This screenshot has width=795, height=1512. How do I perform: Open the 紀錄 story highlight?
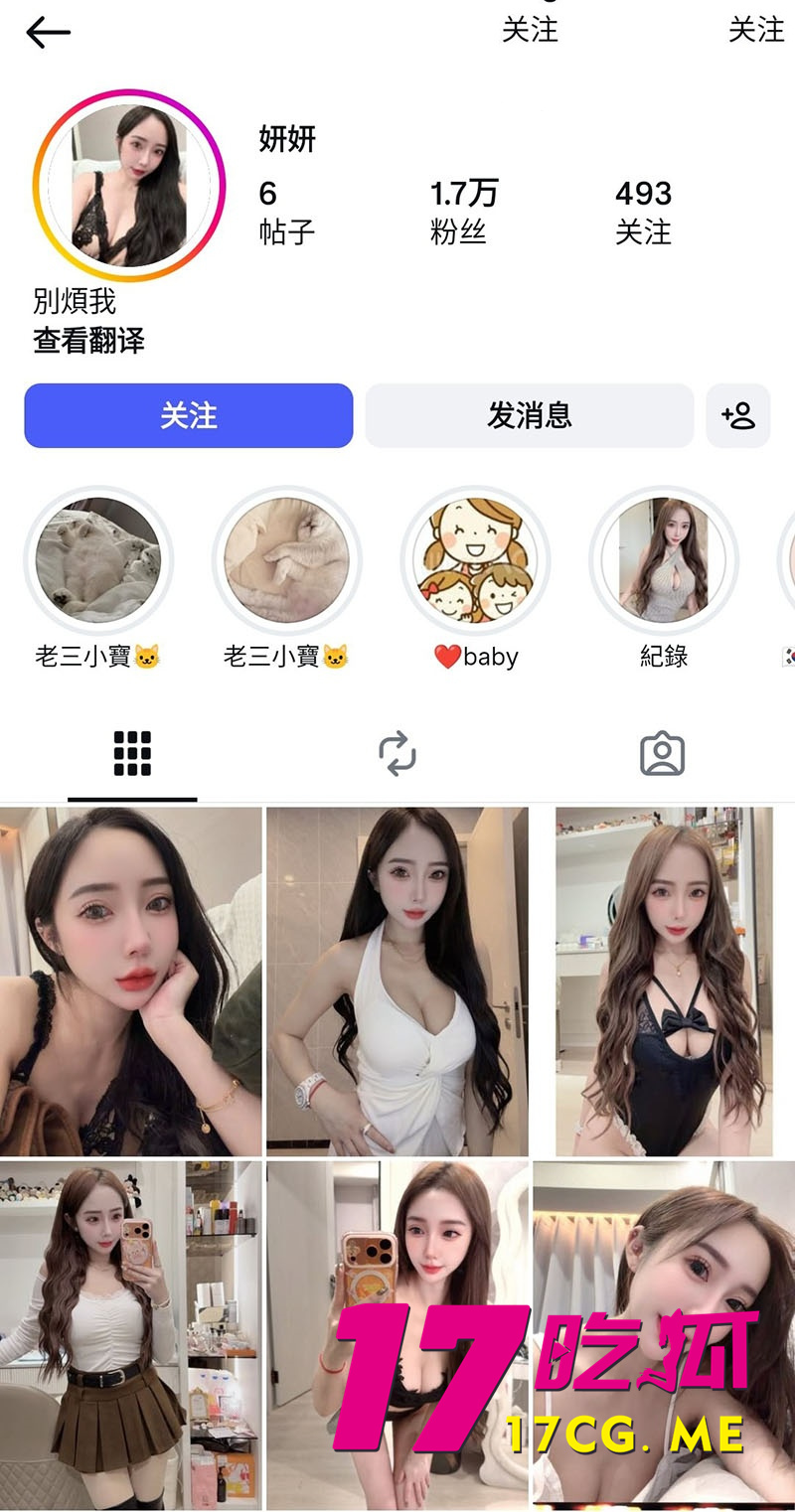coord(665,561)
